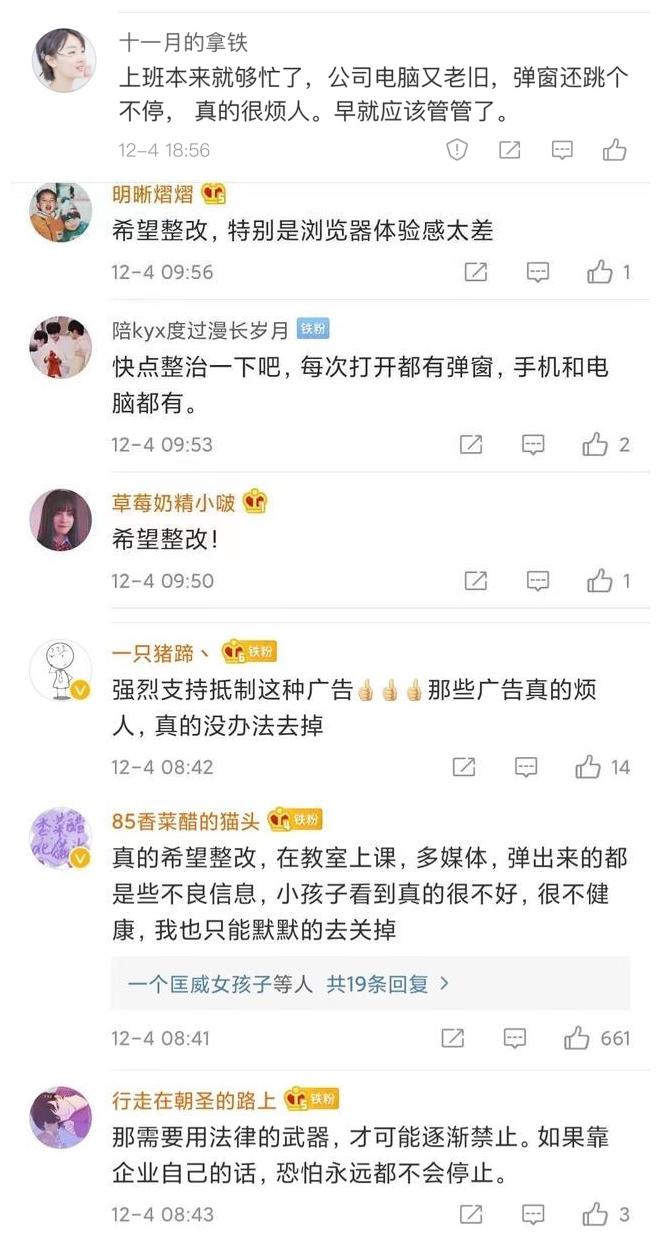View 明晰熠熠's profile avatar
The width and height of the screenshot is (660, 1247).
(62, 211)
